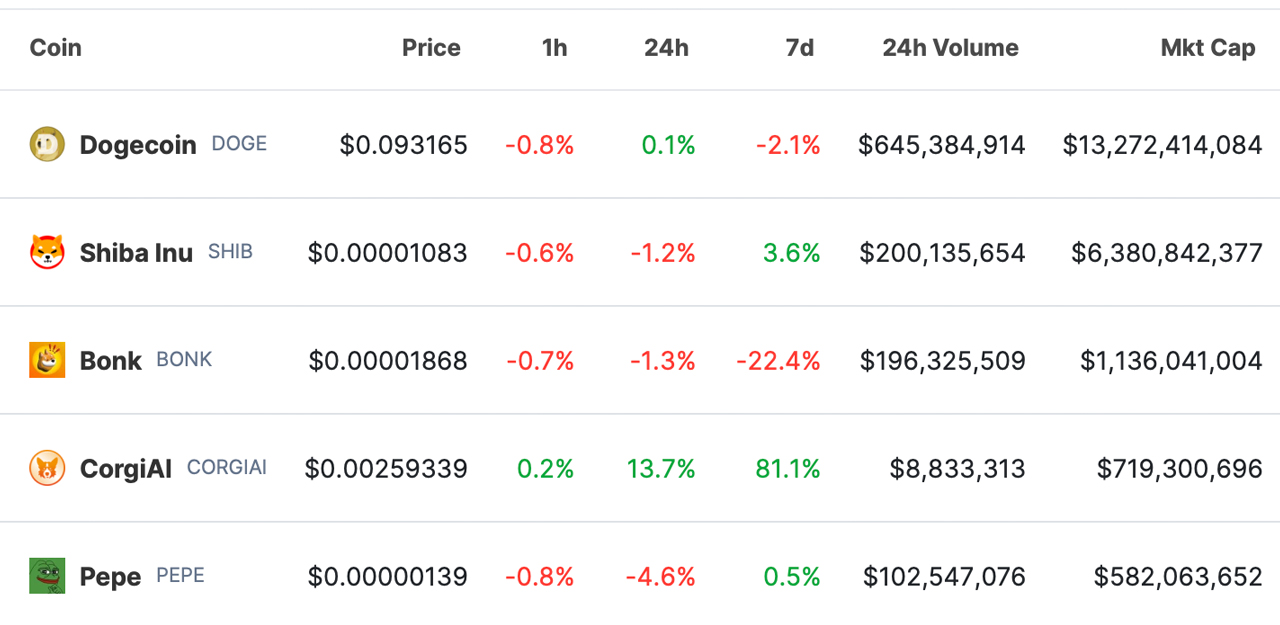Image resolution: width=1280 pixels, height=625 pixels.
Task: Sort coins by Mkt Cap
Action: click(x=1207, y=48)
